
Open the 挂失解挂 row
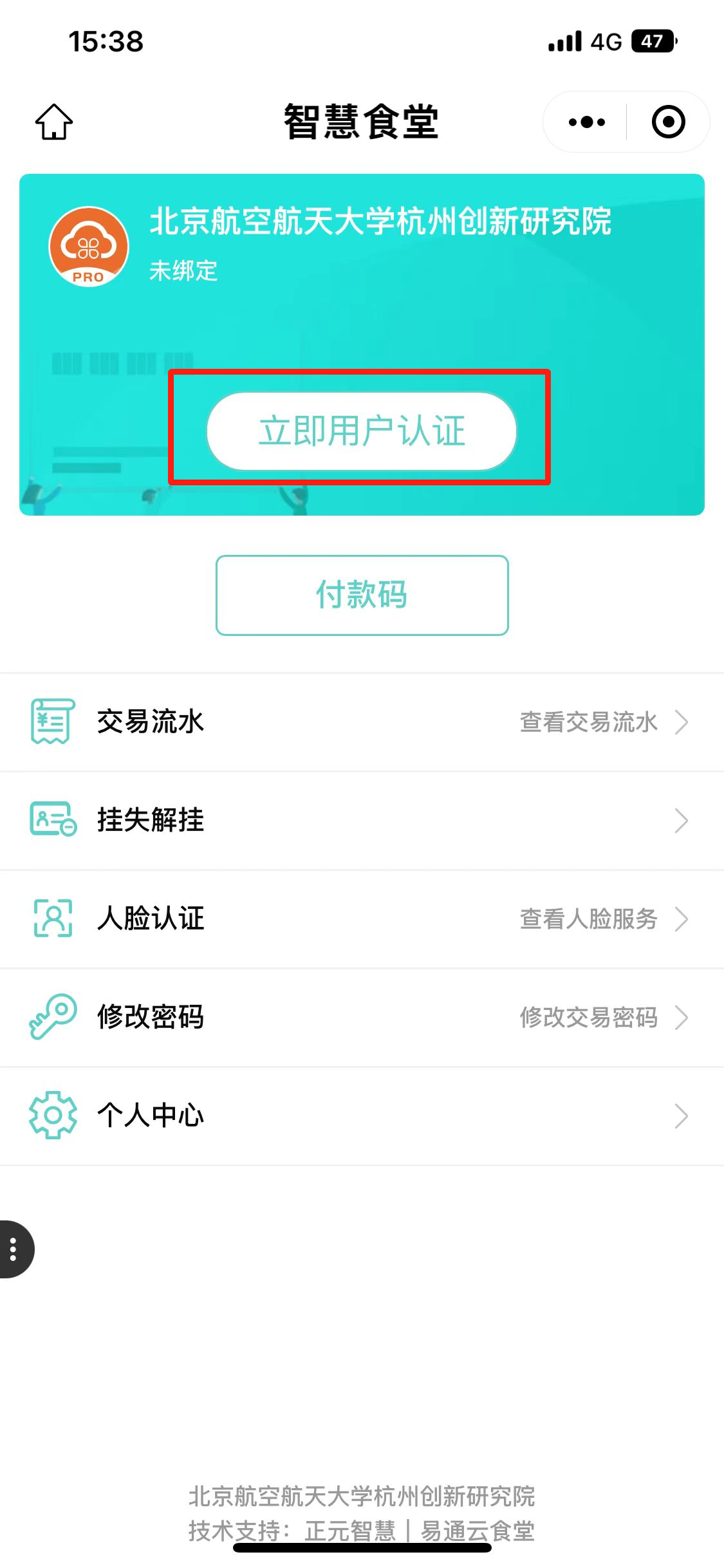(x=362, y=821)
